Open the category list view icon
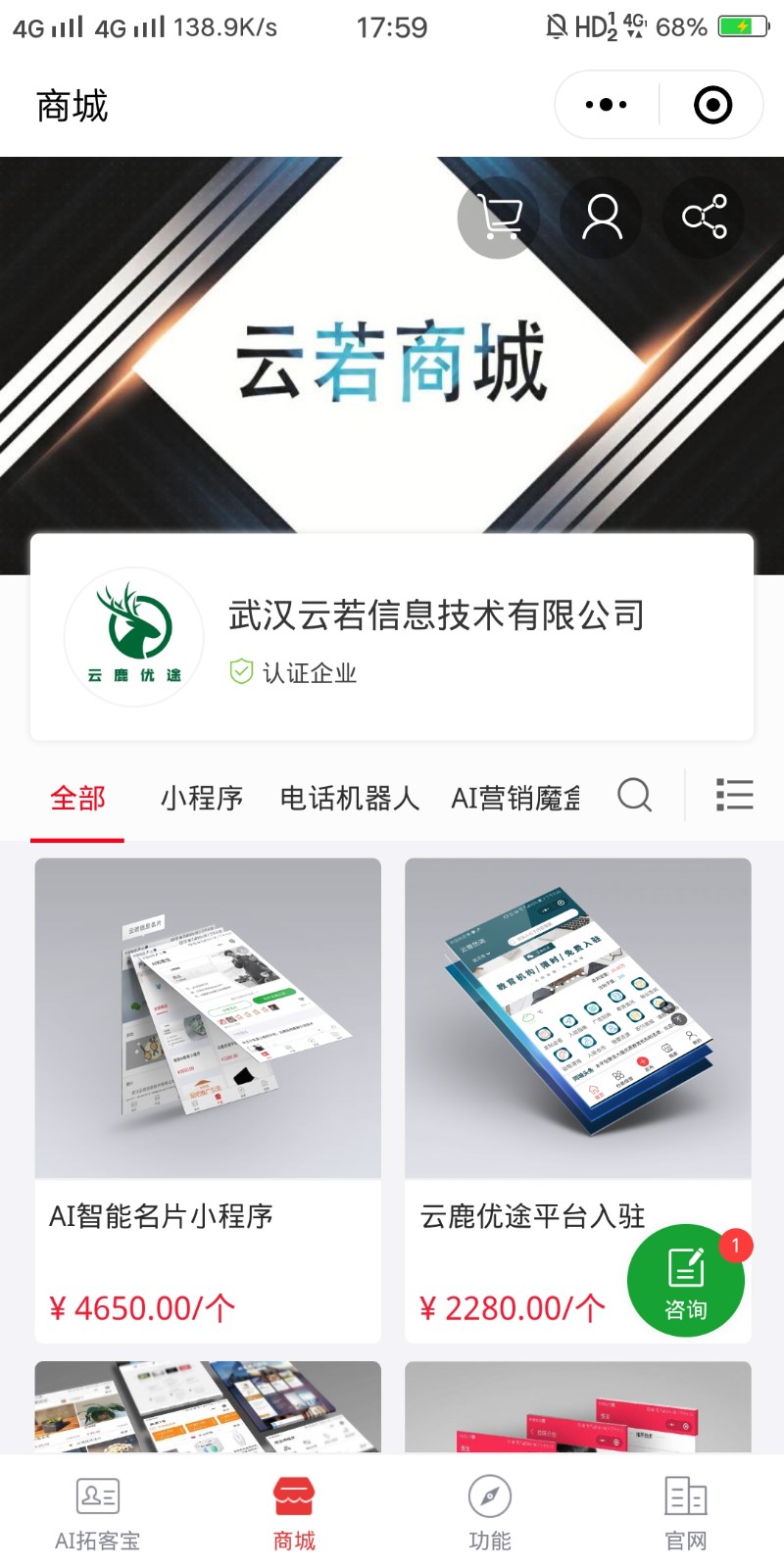This screenshot has width=784, height=1568. [x=734, y=795]
